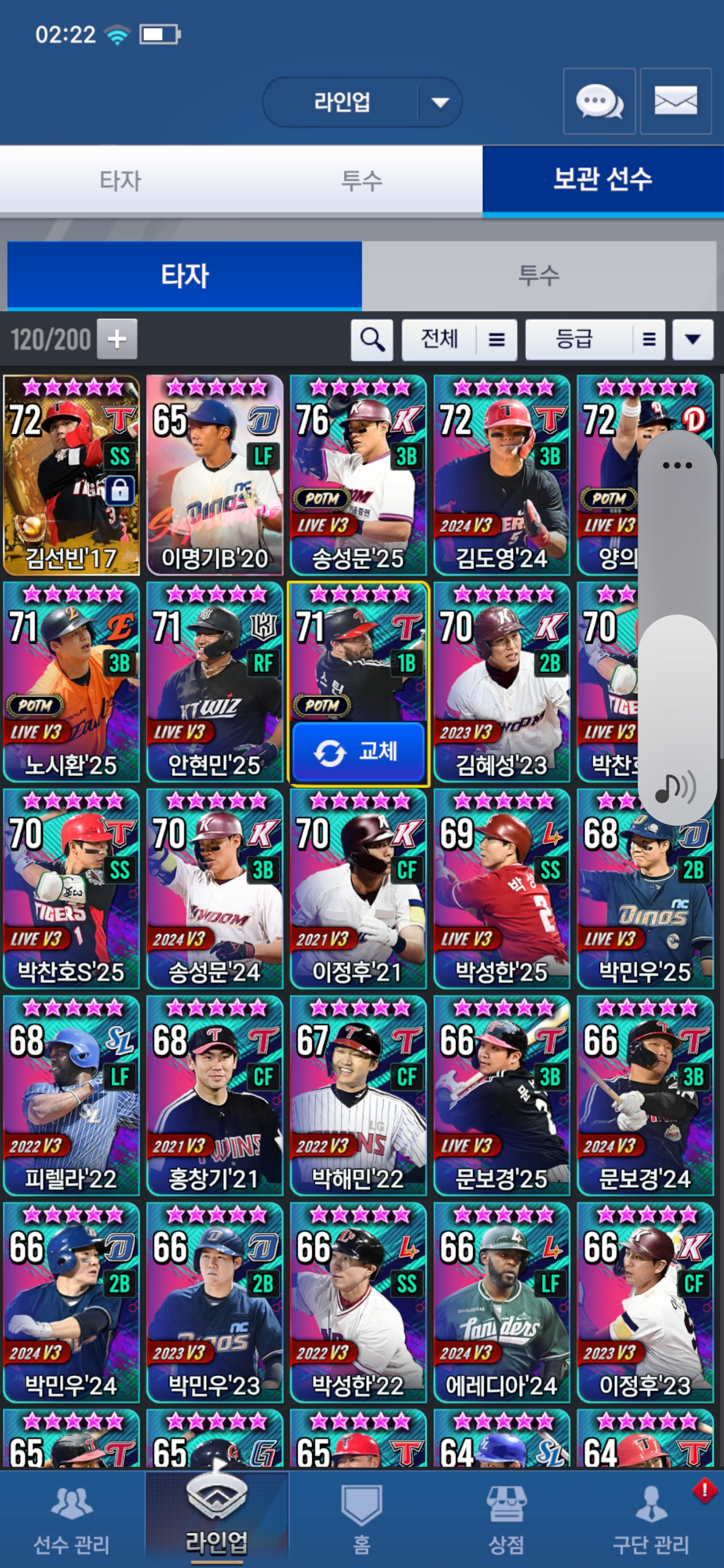Switch to the top 타자 tab
Viewport: 724px width, 1568px height.
[x=121, y=180]
